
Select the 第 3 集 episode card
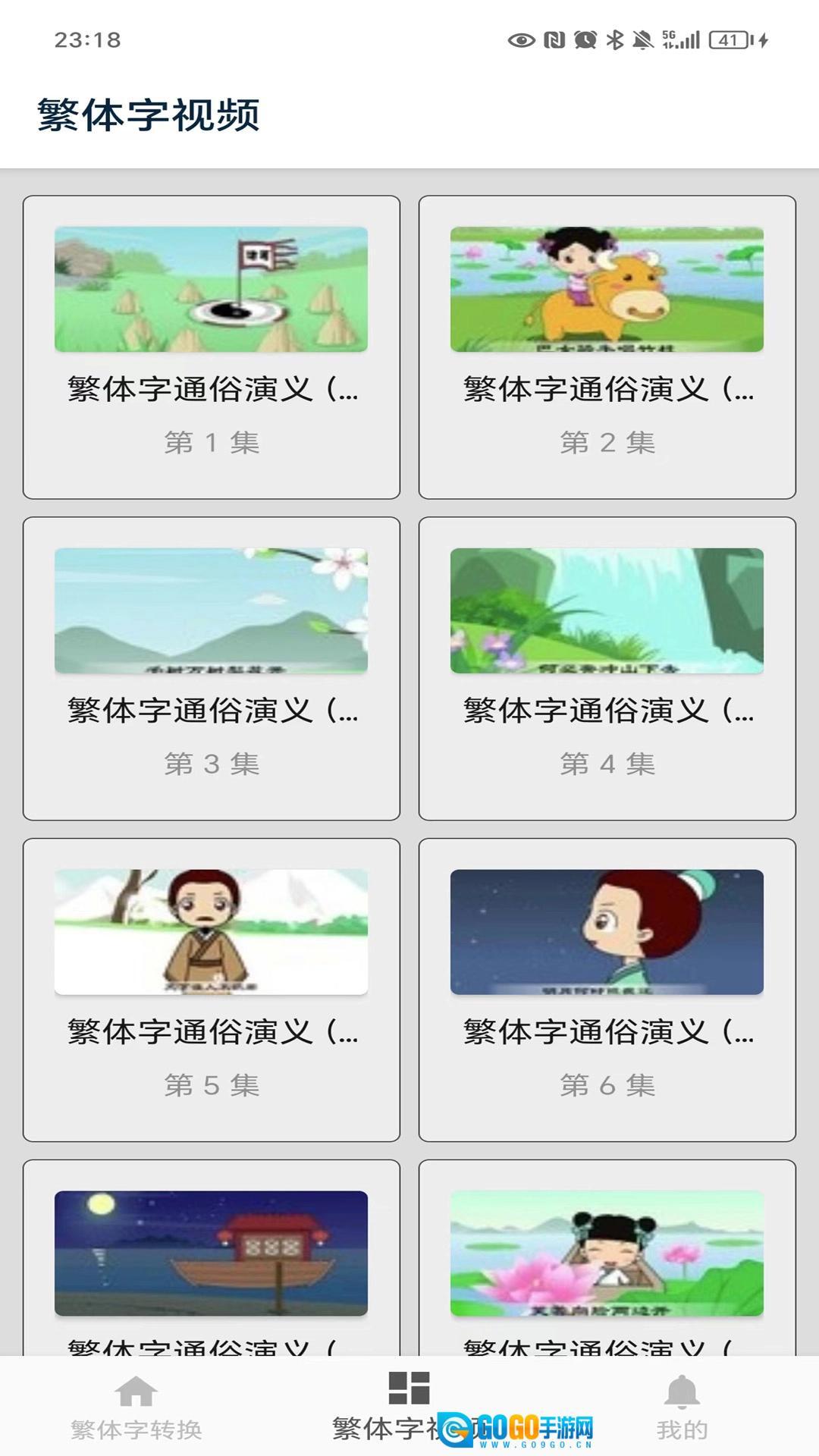pyautogui.click(x=212, y=668)
